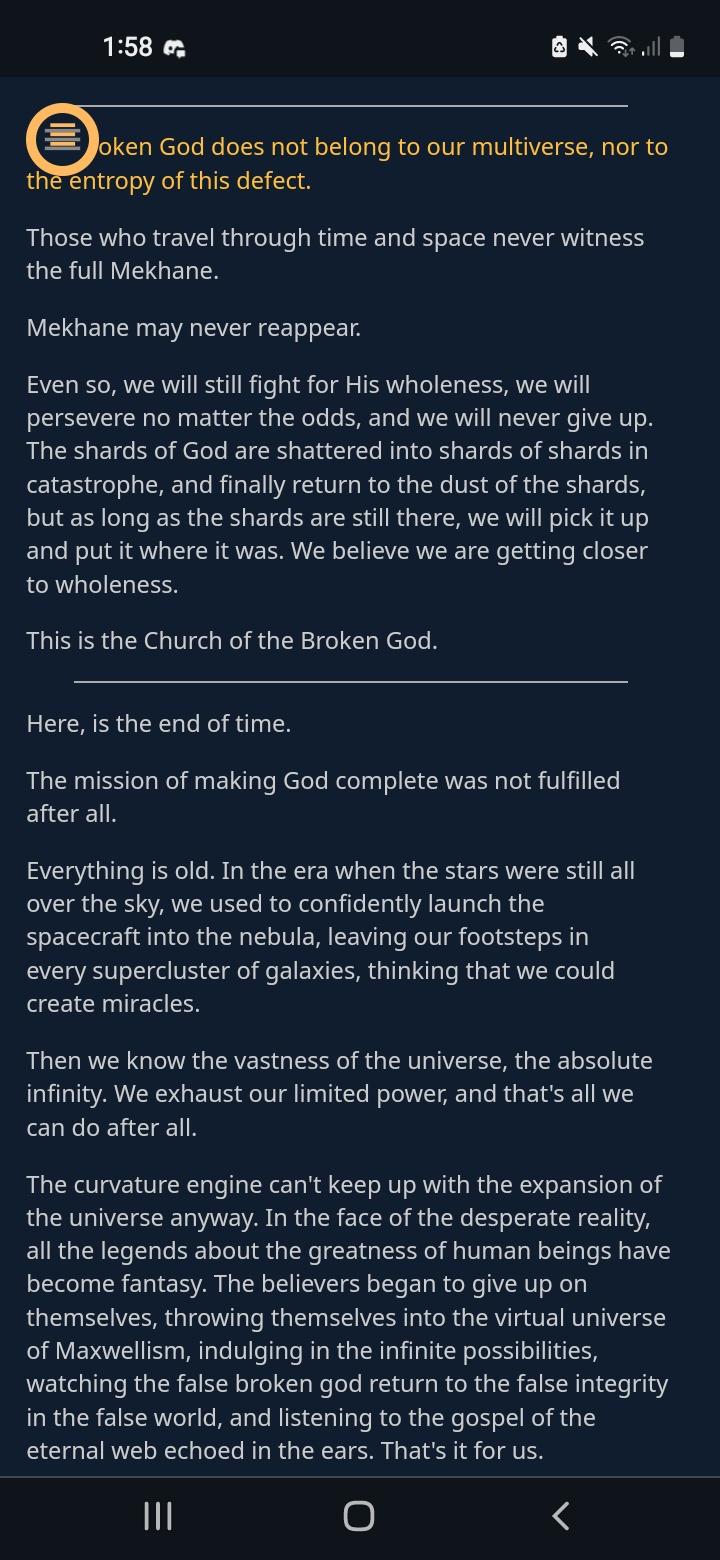Screen dimensions: 720x1560
Task: Go to the home screen
Action: [359, 1516]
